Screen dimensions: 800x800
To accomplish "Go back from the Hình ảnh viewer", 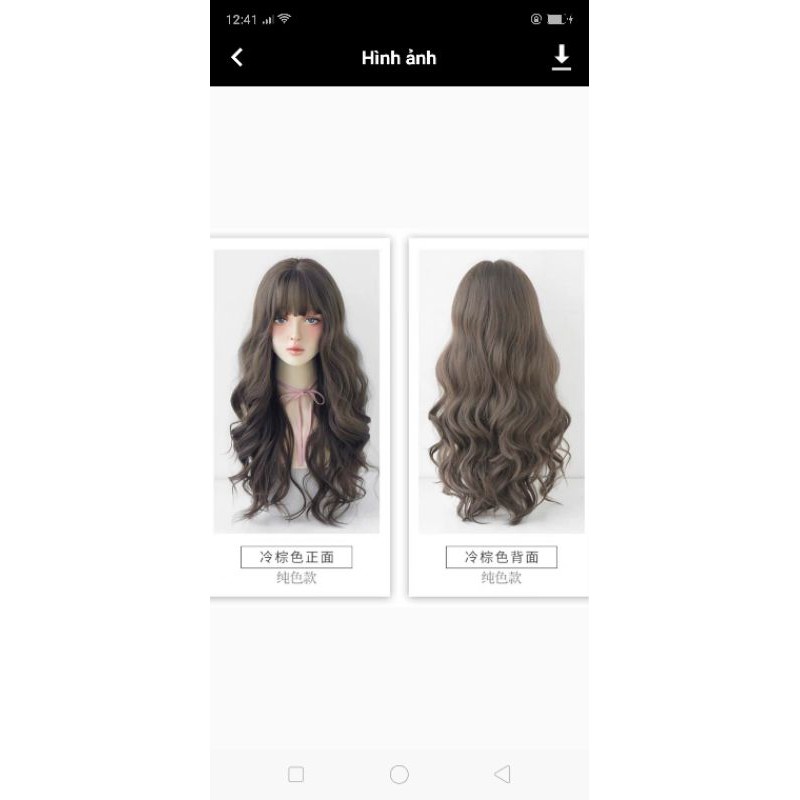I will coord(237,58).
